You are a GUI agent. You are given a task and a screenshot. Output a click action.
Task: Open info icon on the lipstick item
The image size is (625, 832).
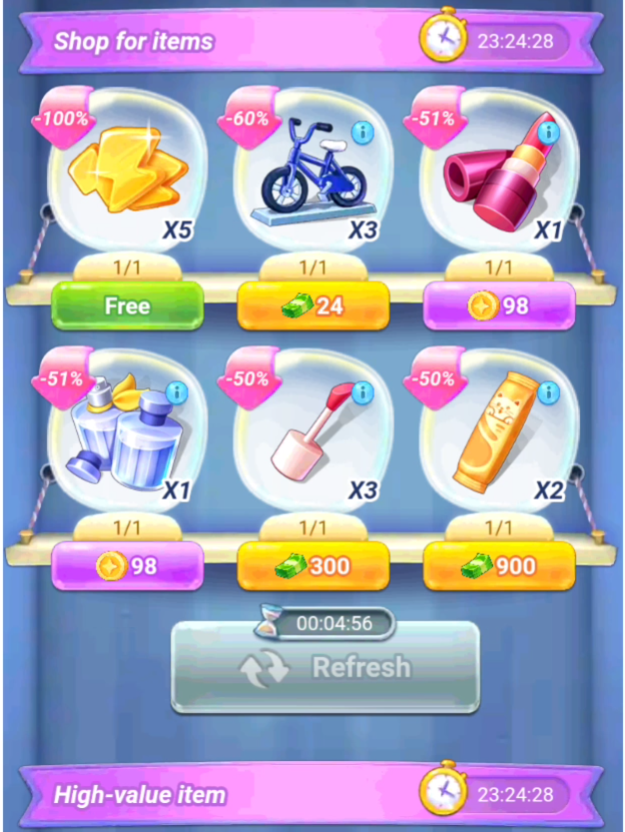pyautogui.click(x=549, y=133)
